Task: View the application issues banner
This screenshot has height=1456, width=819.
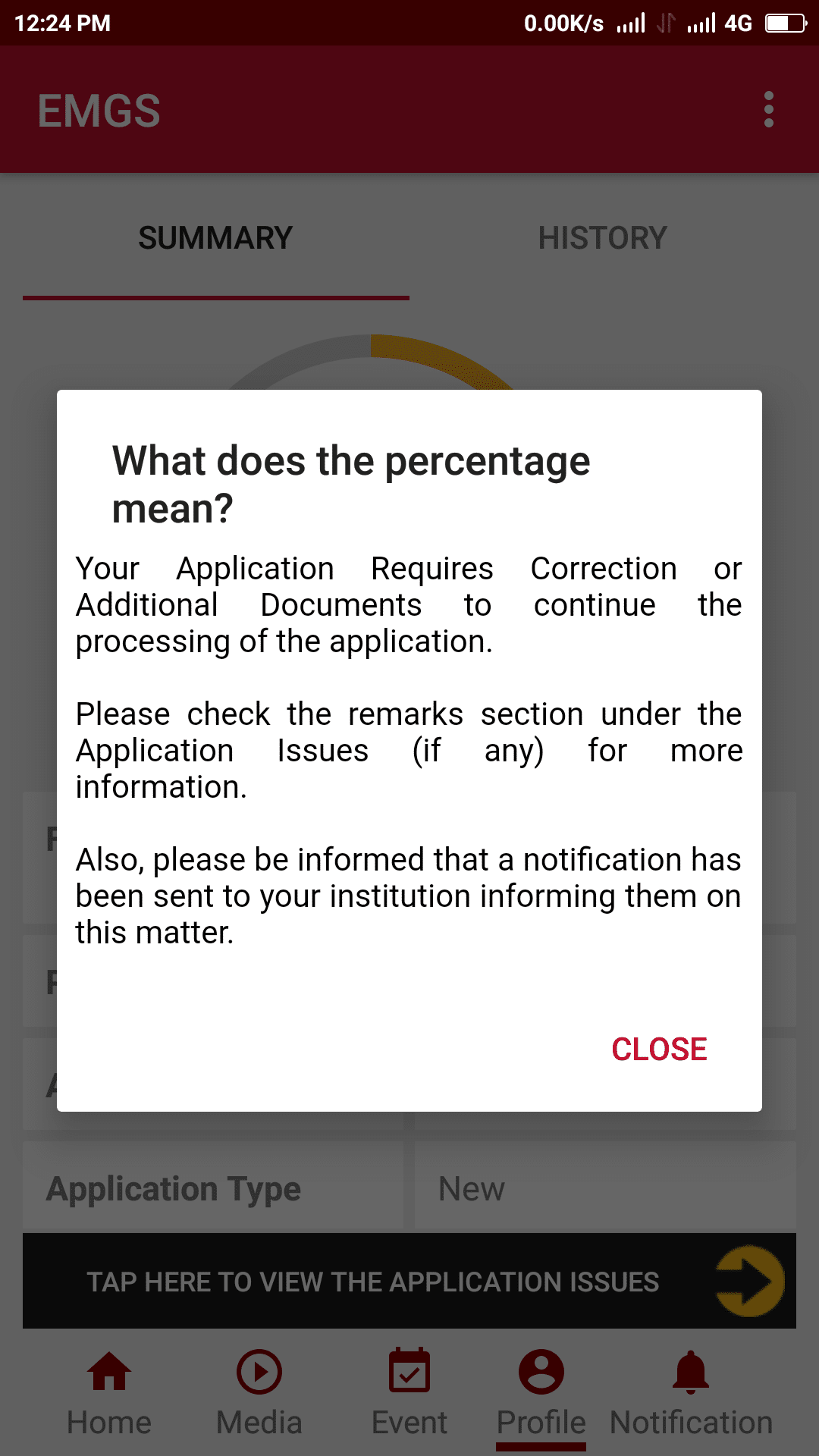Action: (x=409, y=1282)
